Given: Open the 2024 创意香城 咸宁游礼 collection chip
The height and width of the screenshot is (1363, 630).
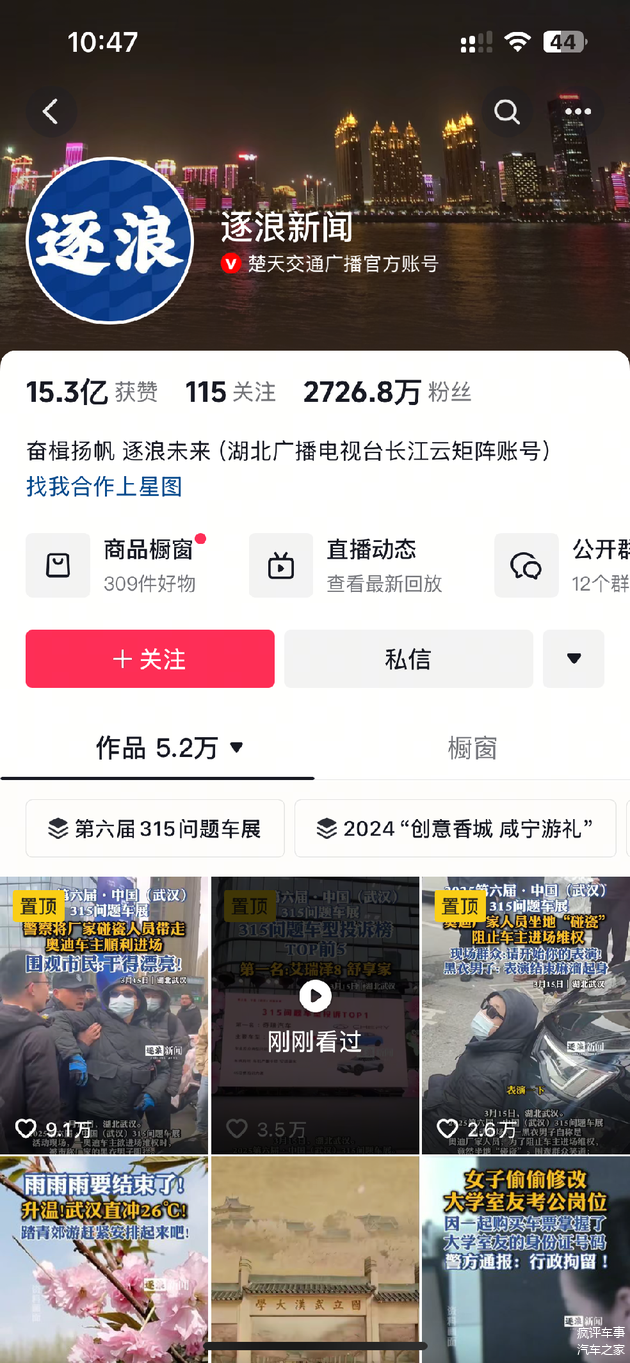Looking at the screenshot, I should click(x=455, y=829).
